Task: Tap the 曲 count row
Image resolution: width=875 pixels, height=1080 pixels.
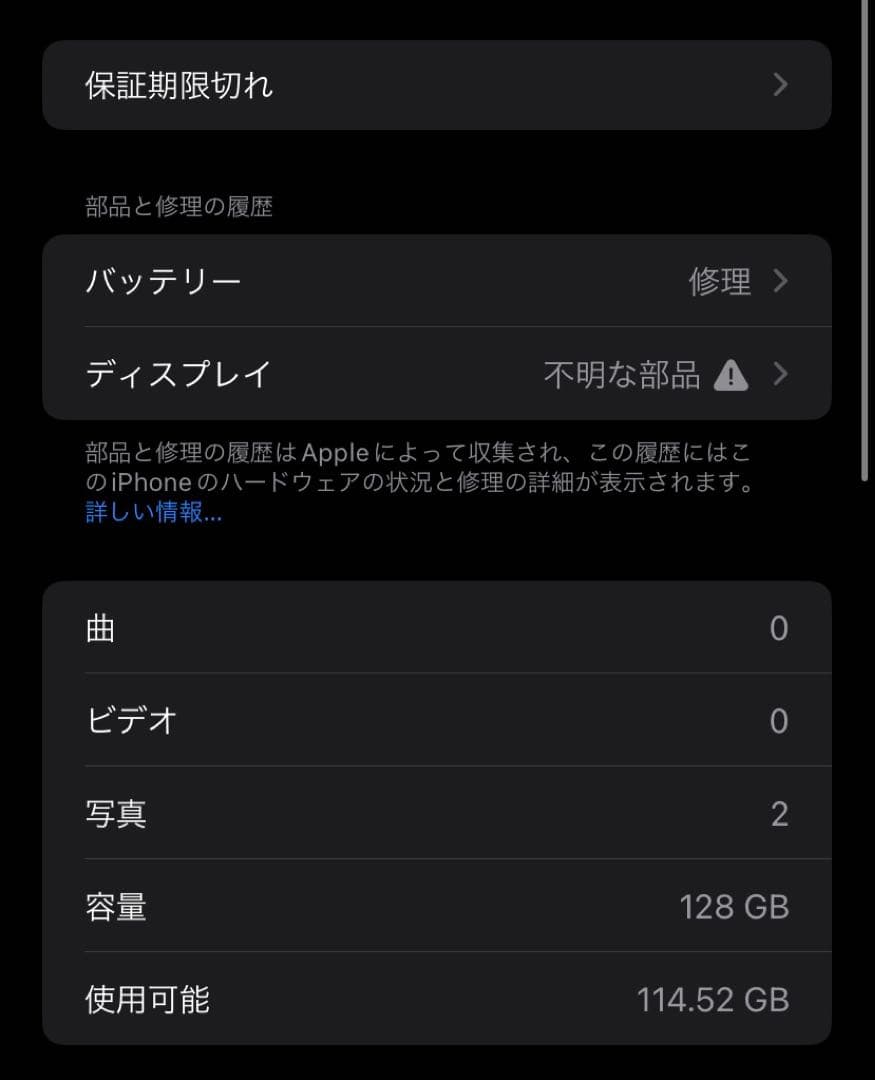Action: 437,628
